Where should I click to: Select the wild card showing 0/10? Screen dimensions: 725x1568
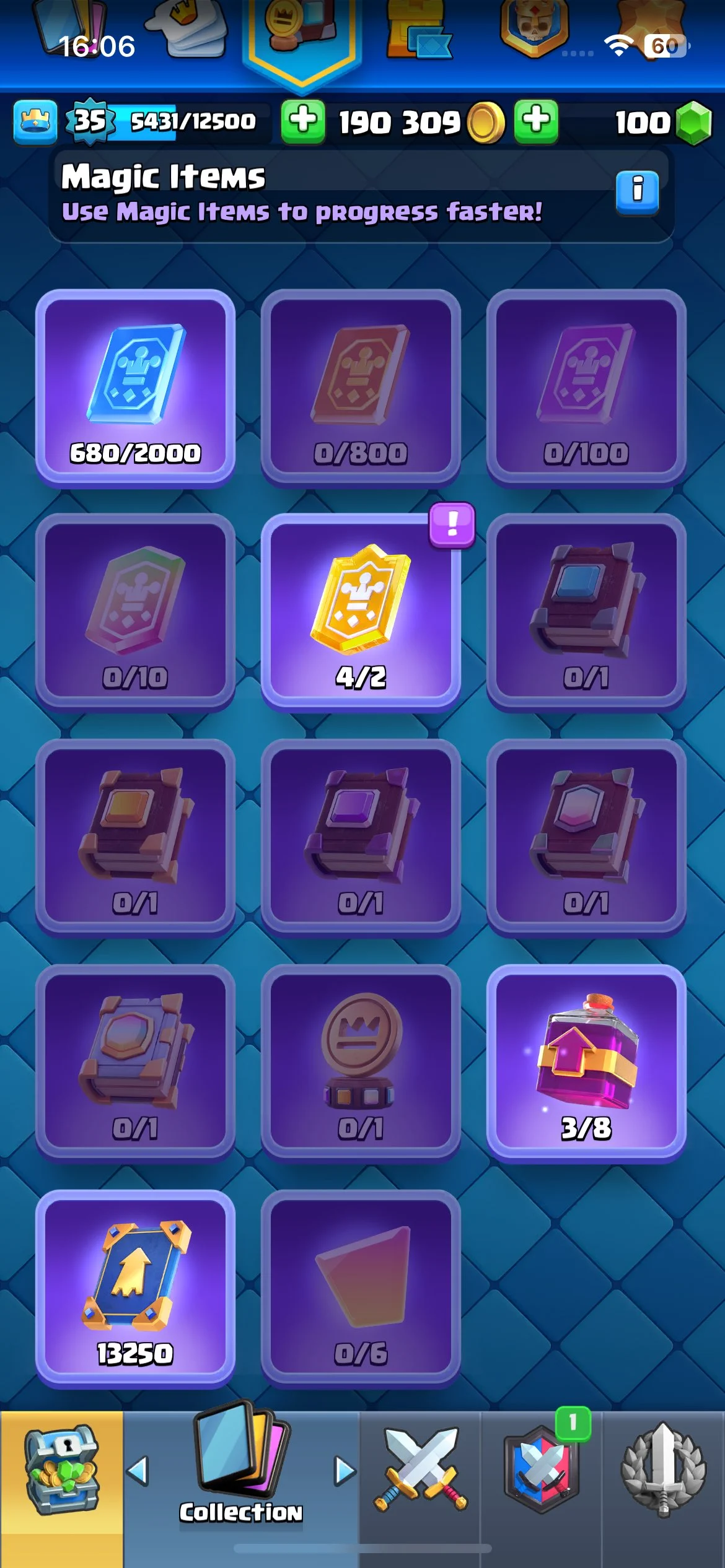pyautogui.click(x=135, y=612)
